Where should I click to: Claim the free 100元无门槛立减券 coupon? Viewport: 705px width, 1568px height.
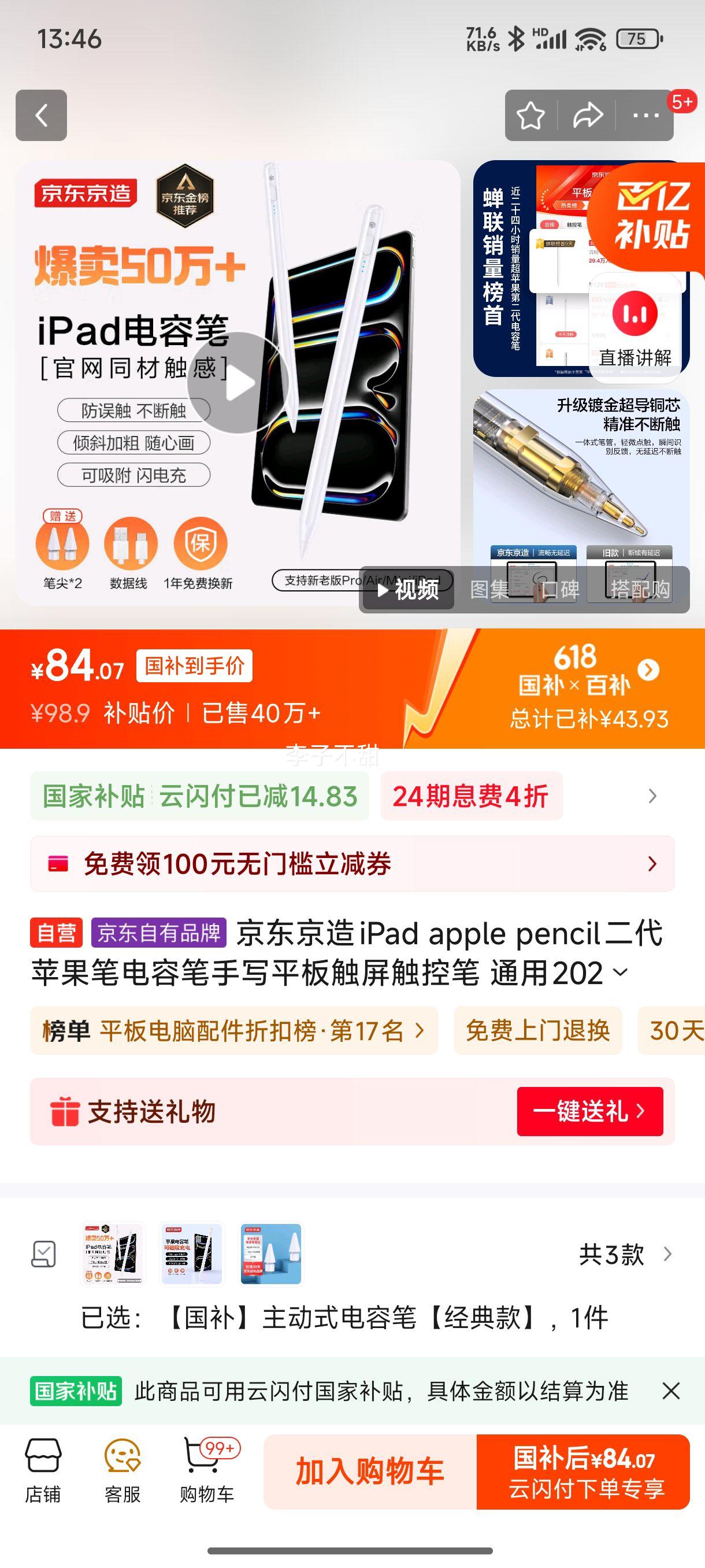pos(351,864)
